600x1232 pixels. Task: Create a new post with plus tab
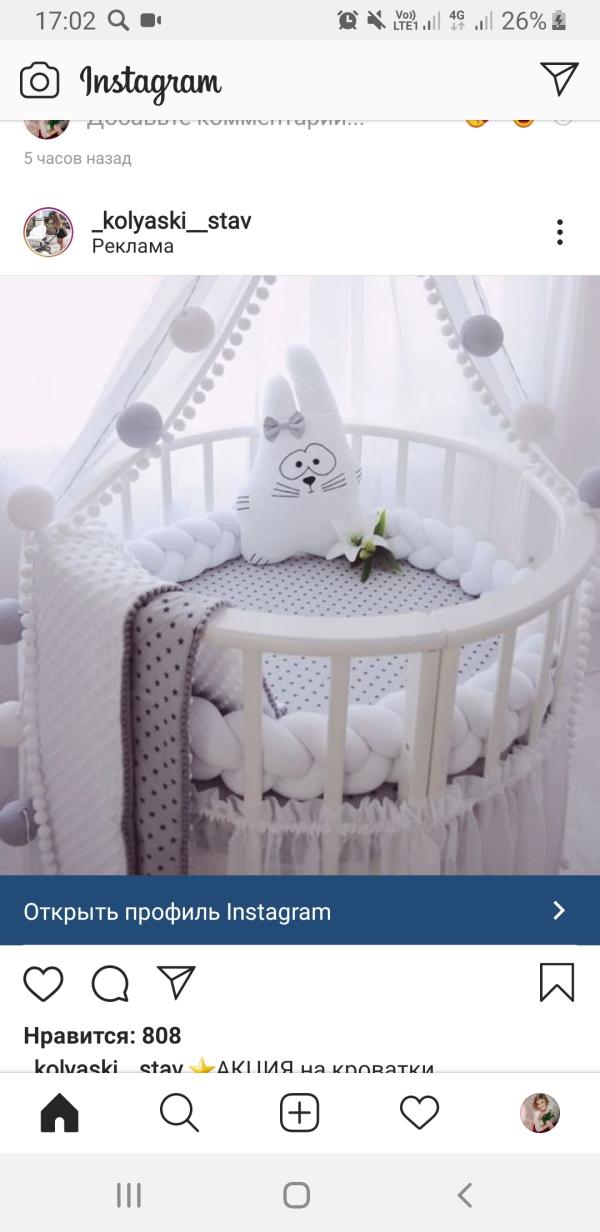299,1113
